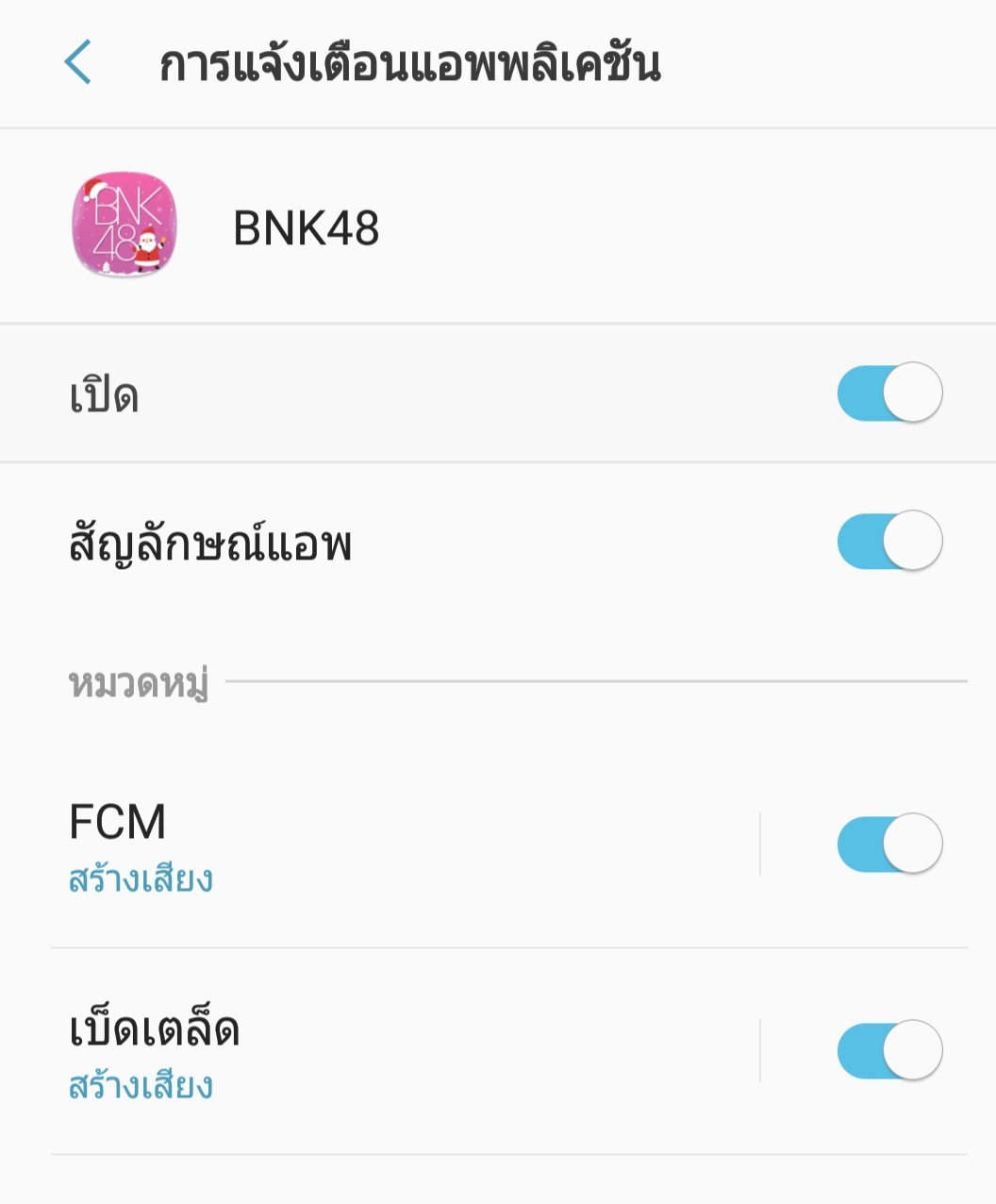The width and height of the screenshot is (996, 1204).
Task: Turn off the เปิด notifications switch
Action: coord(888,393)
